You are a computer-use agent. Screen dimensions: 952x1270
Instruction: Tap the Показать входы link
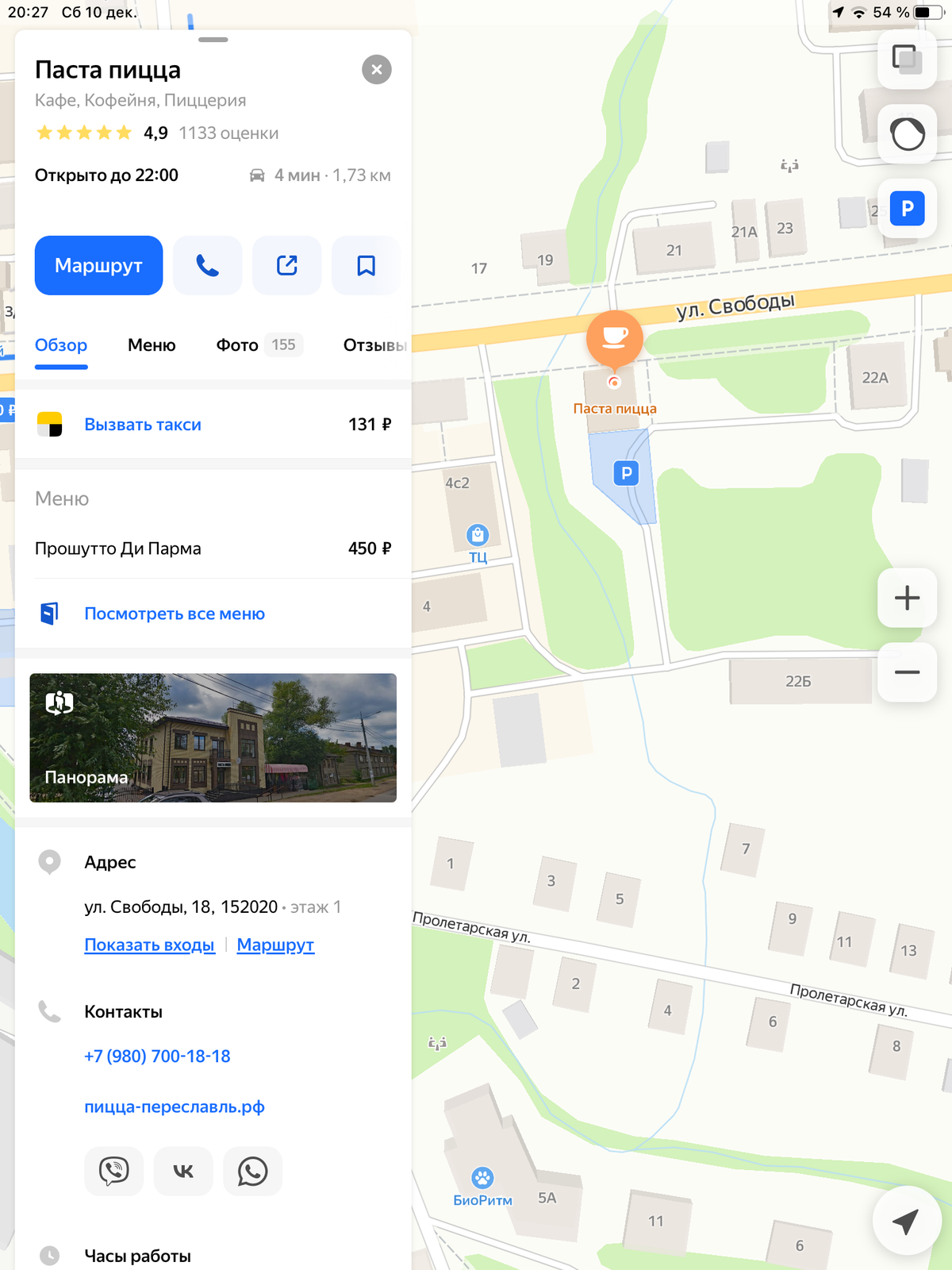149,945
